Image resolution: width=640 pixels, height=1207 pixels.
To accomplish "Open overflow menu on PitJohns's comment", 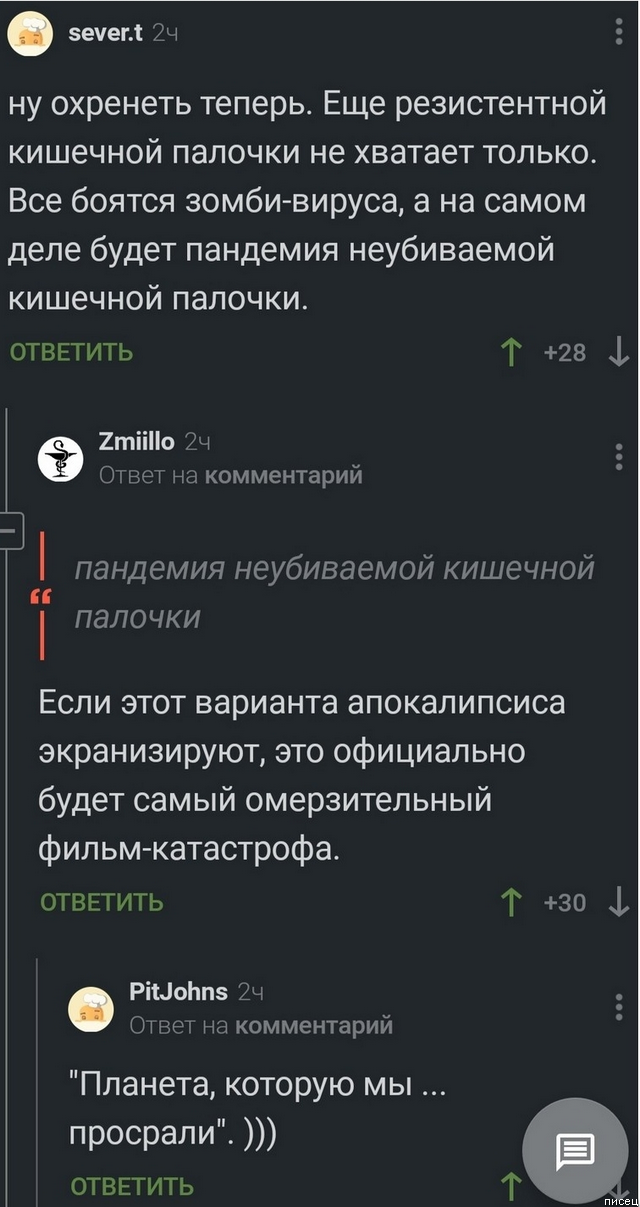I will coord(619,1007).
